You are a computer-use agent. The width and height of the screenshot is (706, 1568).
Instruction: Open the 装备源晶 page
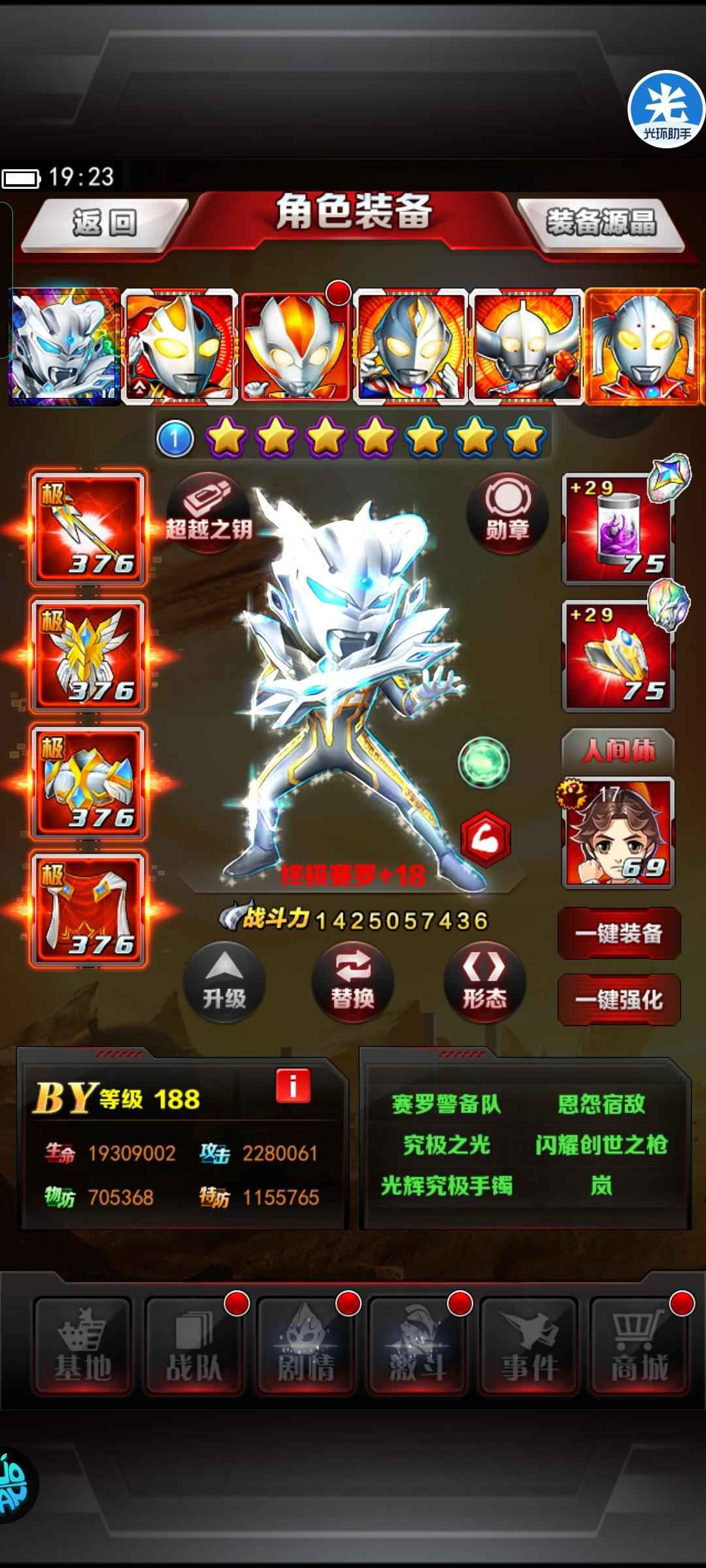(x=601, y=224)
